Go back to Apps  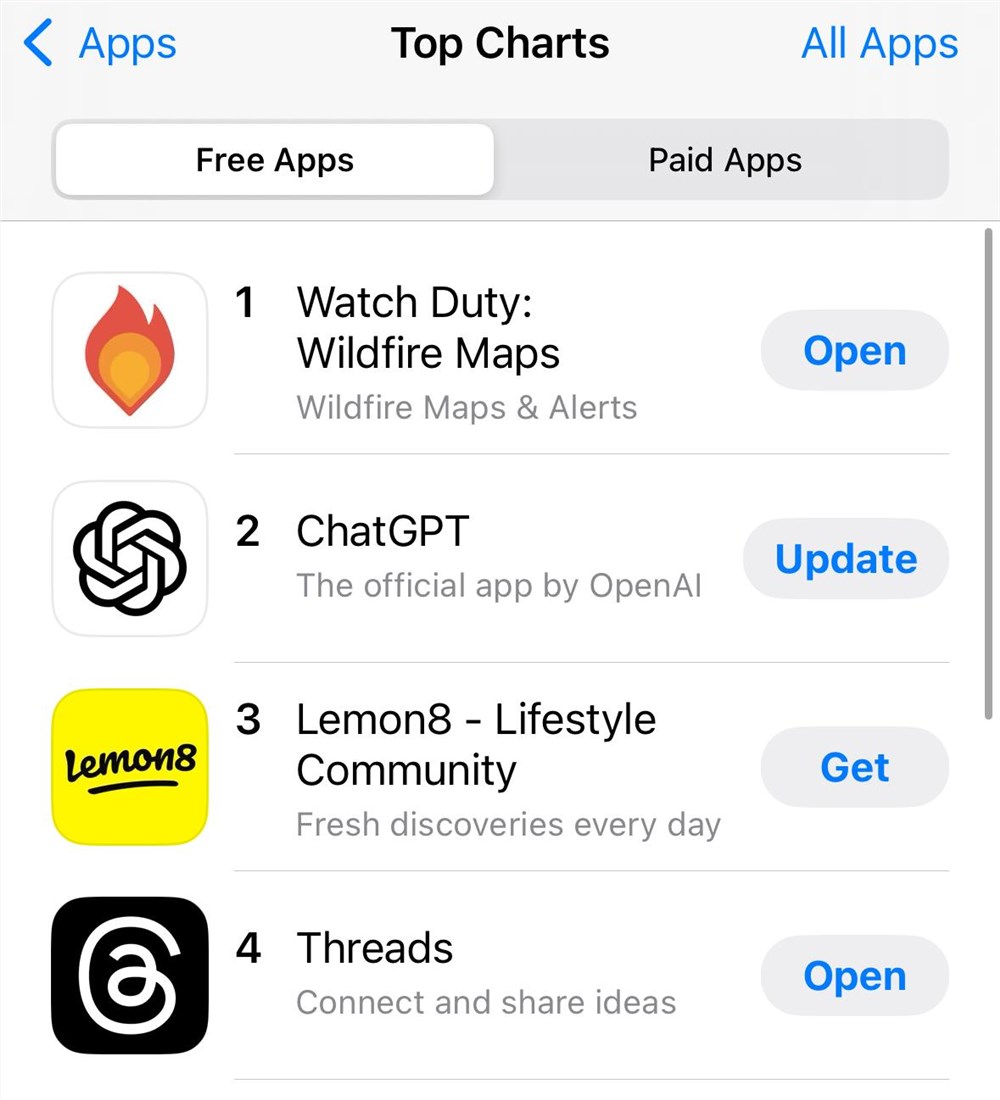[100, 44]
